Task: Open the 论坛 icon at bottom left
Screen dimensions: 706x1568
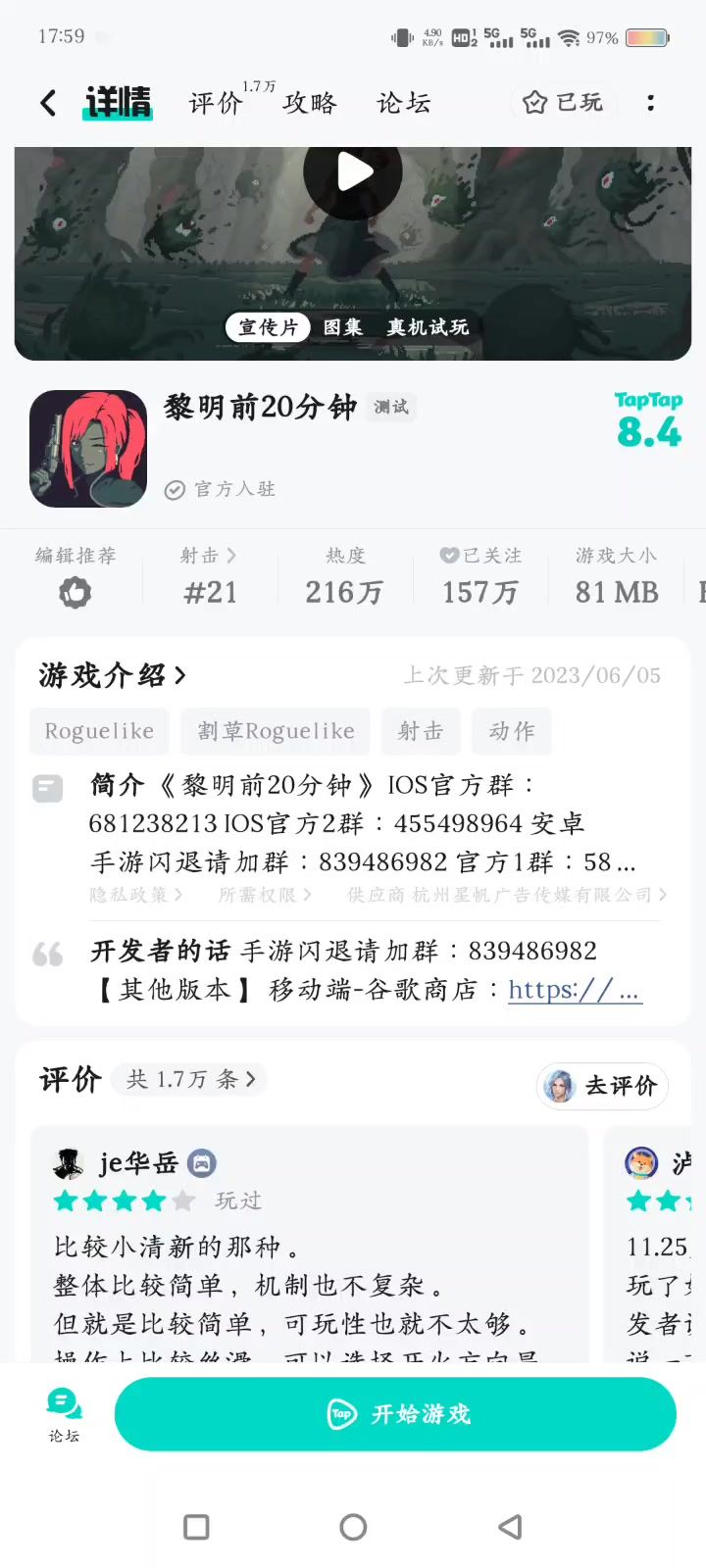Action: point(64,1415)
